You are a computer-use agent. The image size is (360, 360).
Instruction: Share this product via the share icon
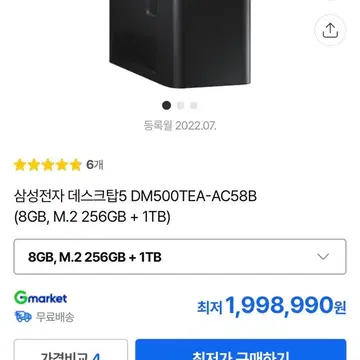[x=330, y=30]
